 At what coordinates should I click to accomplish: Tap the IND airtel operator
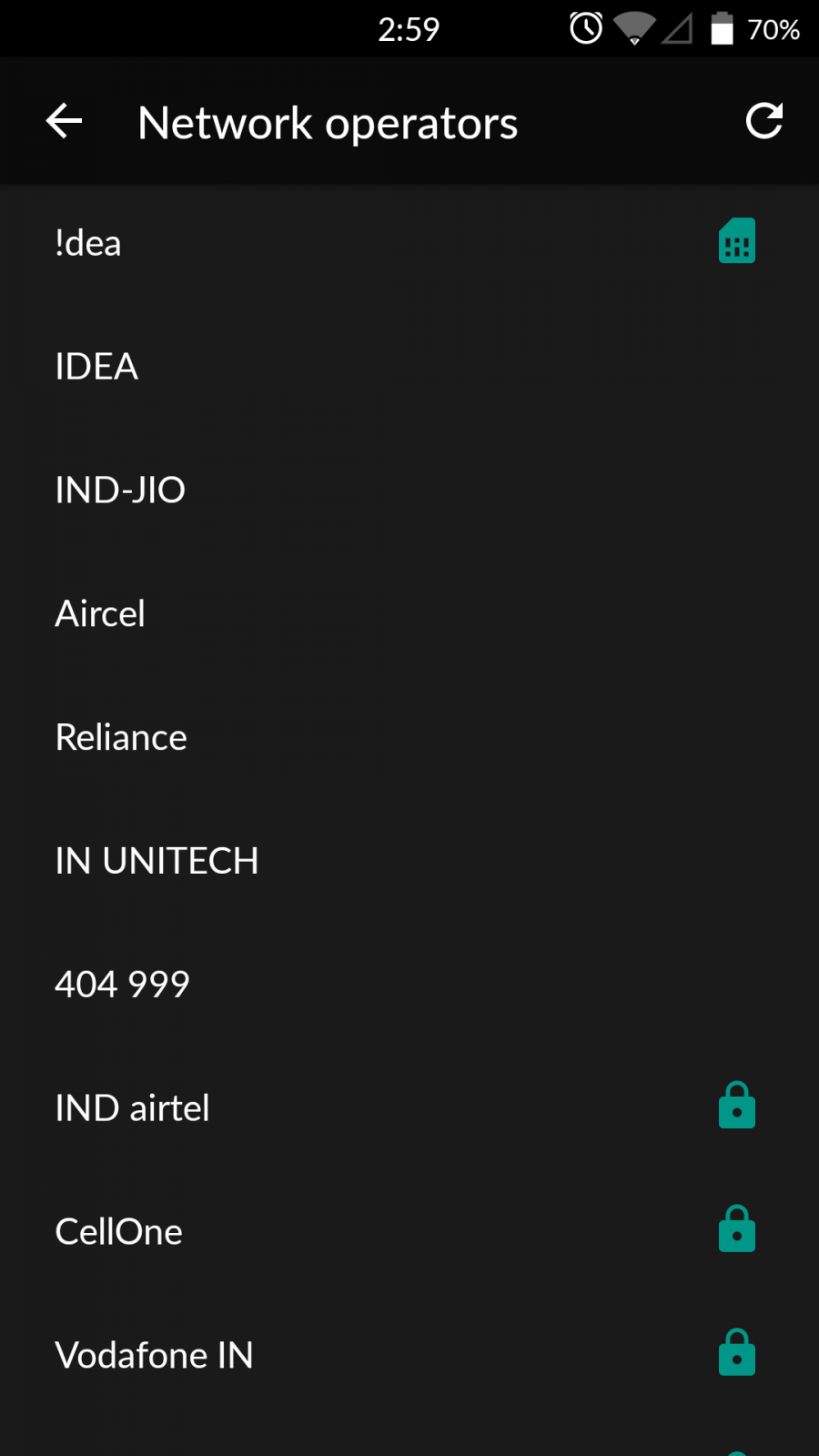[409, 1108]
